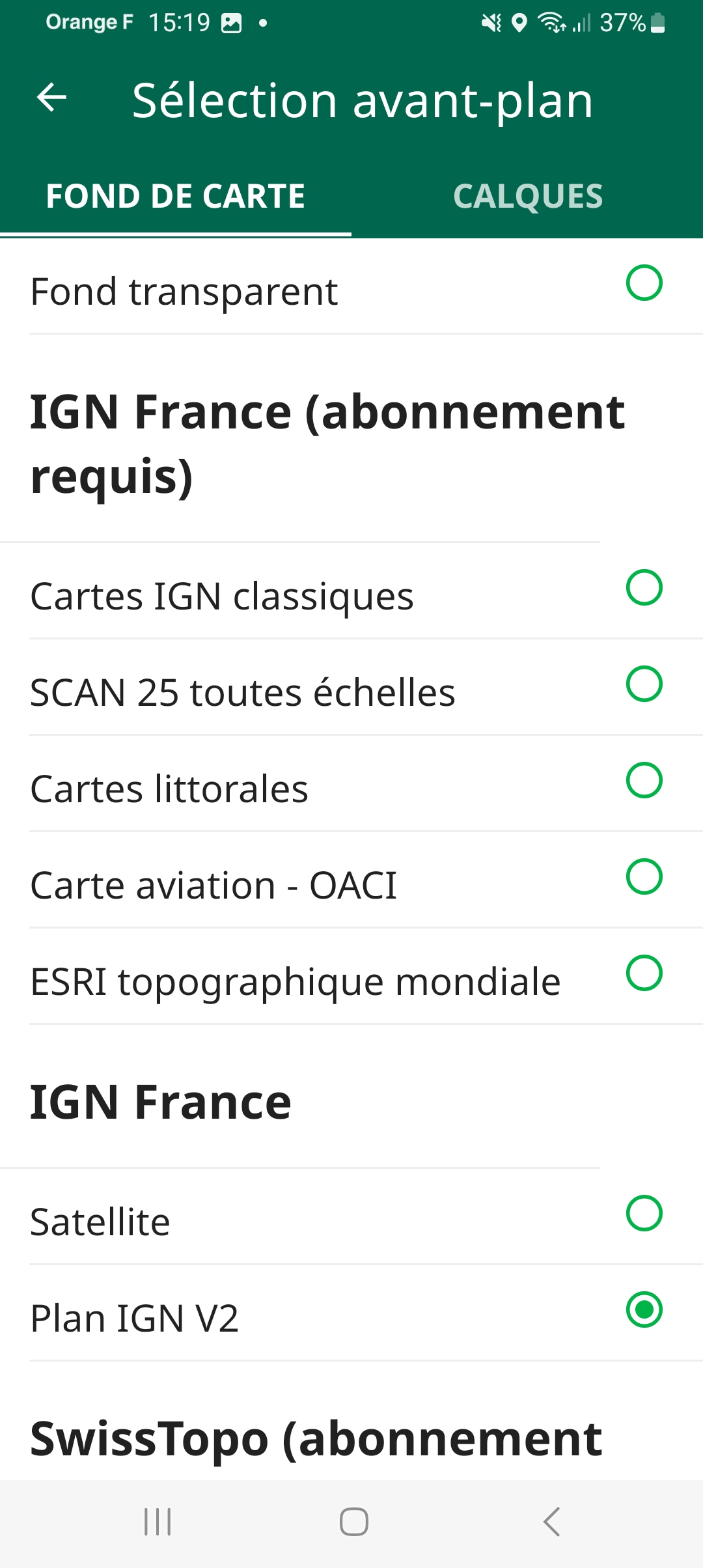The width and height of the screenshot is (703, 1568).
Task: Go back using the top-left arrow
Action: pos(51,98)
